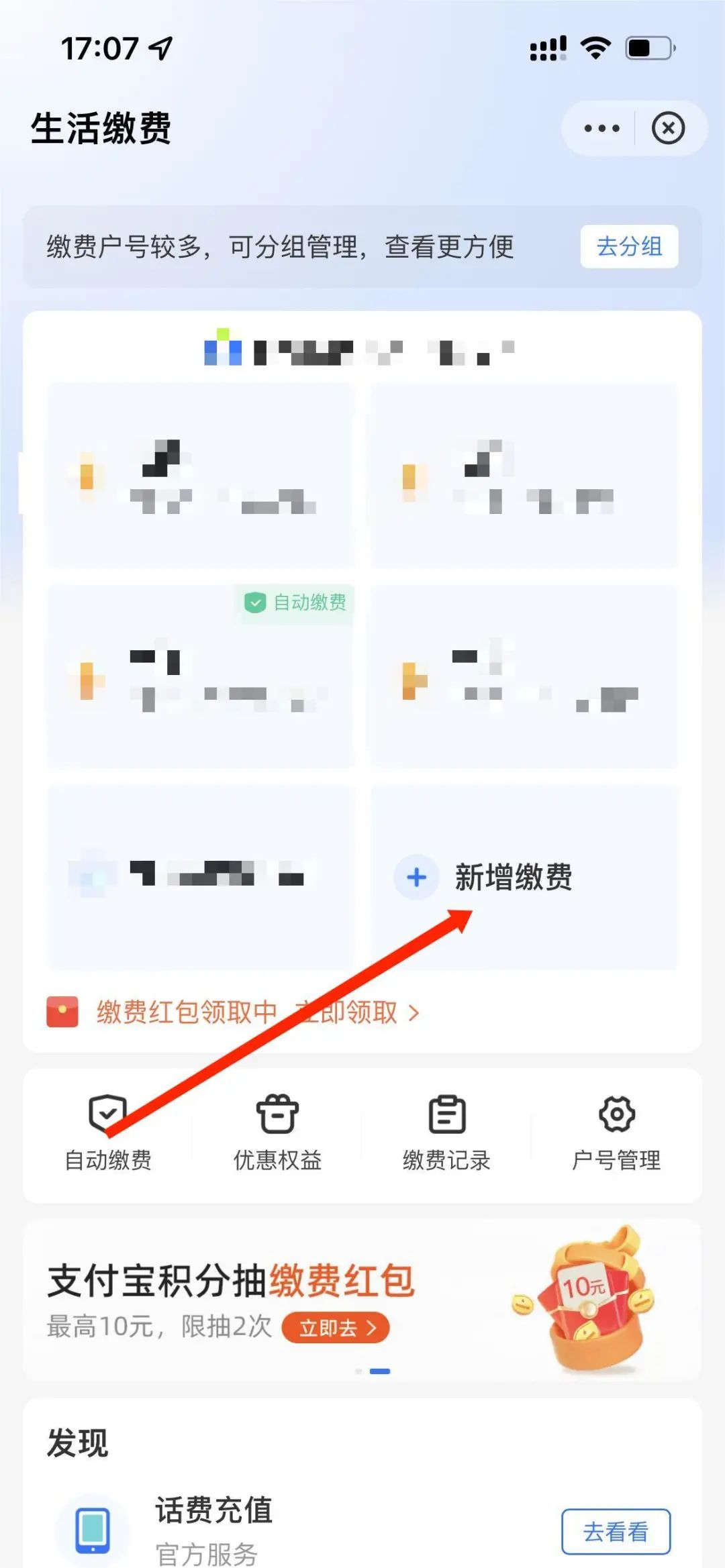The height and width of the screenshot is (1568, 725).
Task: Add a new bill via 新增缴费
Action: (514, 877)
